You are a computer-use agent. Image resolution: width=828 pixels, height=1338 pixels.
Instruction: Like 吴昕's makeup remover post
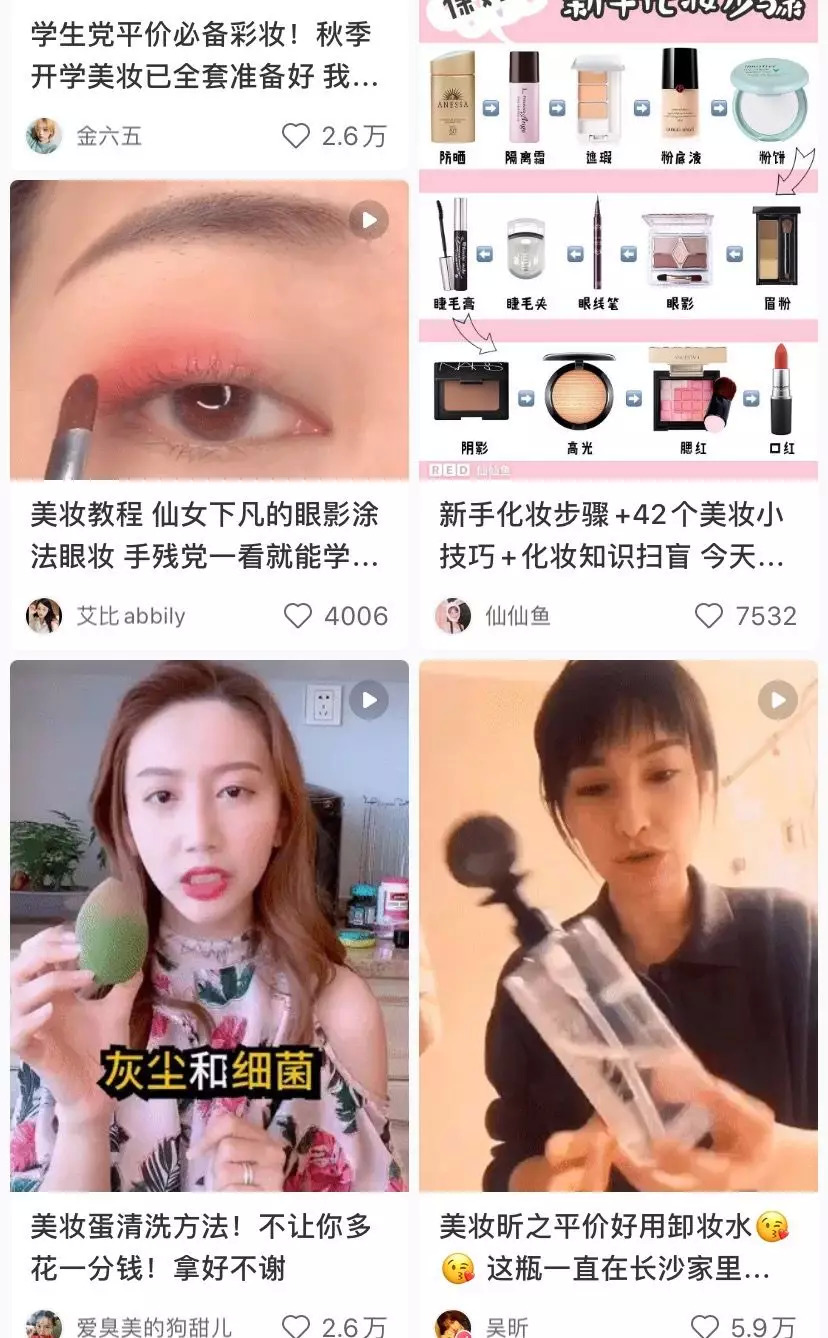point(706,1326)
